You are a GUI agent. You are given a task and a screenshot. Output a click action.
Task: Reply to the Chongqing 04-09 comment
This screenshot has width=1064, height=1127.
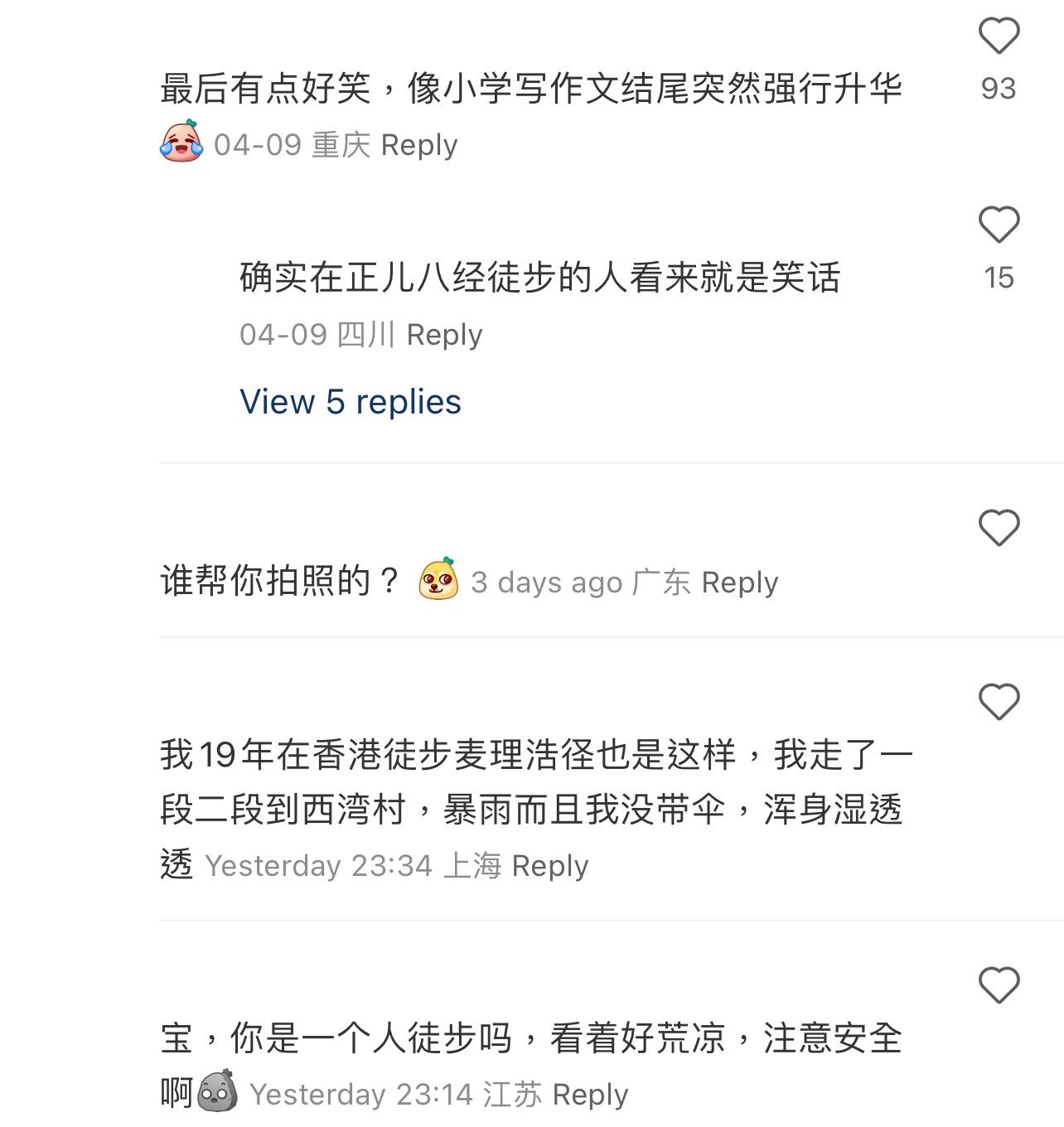418,145
